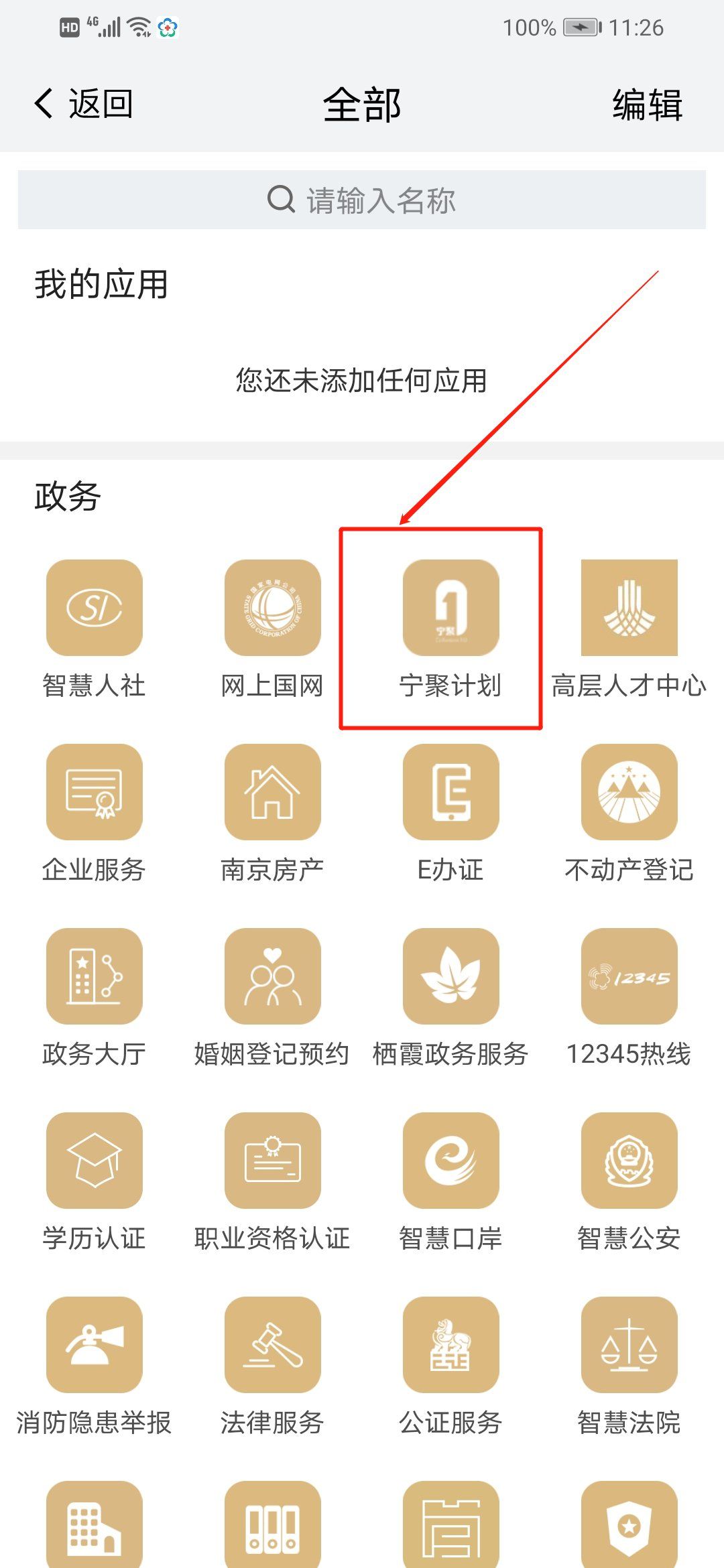
Task: Tap 编辑 to edit apps
Action: click(x=647, y=105)
